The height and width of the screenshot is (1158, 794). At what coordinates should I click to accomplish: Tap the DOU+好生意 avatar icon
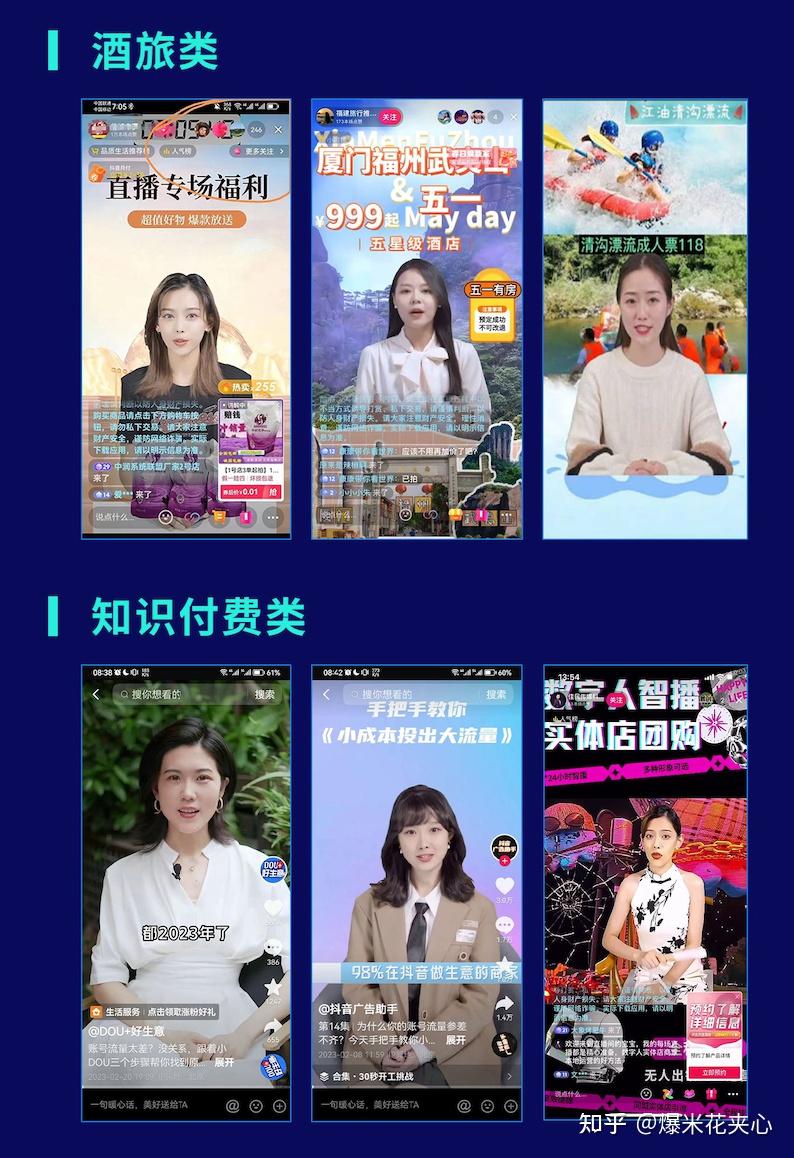(273, 870)
